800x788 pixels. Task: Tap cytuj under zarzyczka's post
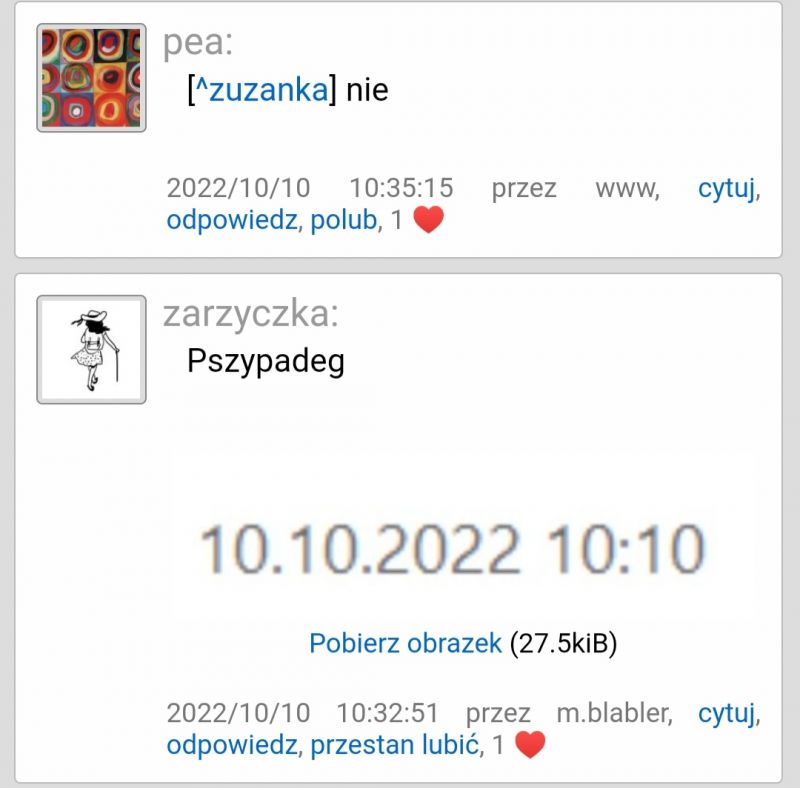click(x=725, y=713)
